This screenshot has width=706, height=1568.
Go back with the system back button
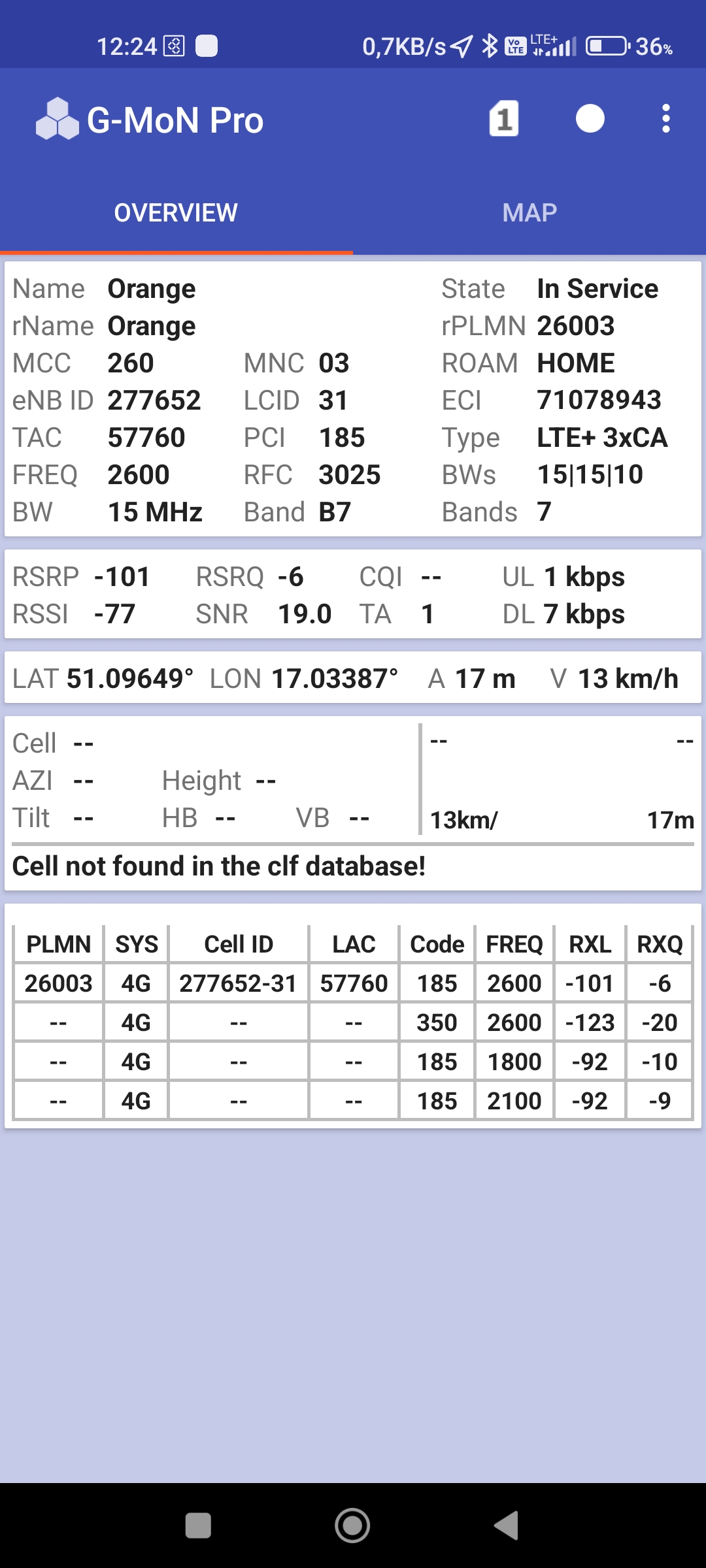point(507,1526)
